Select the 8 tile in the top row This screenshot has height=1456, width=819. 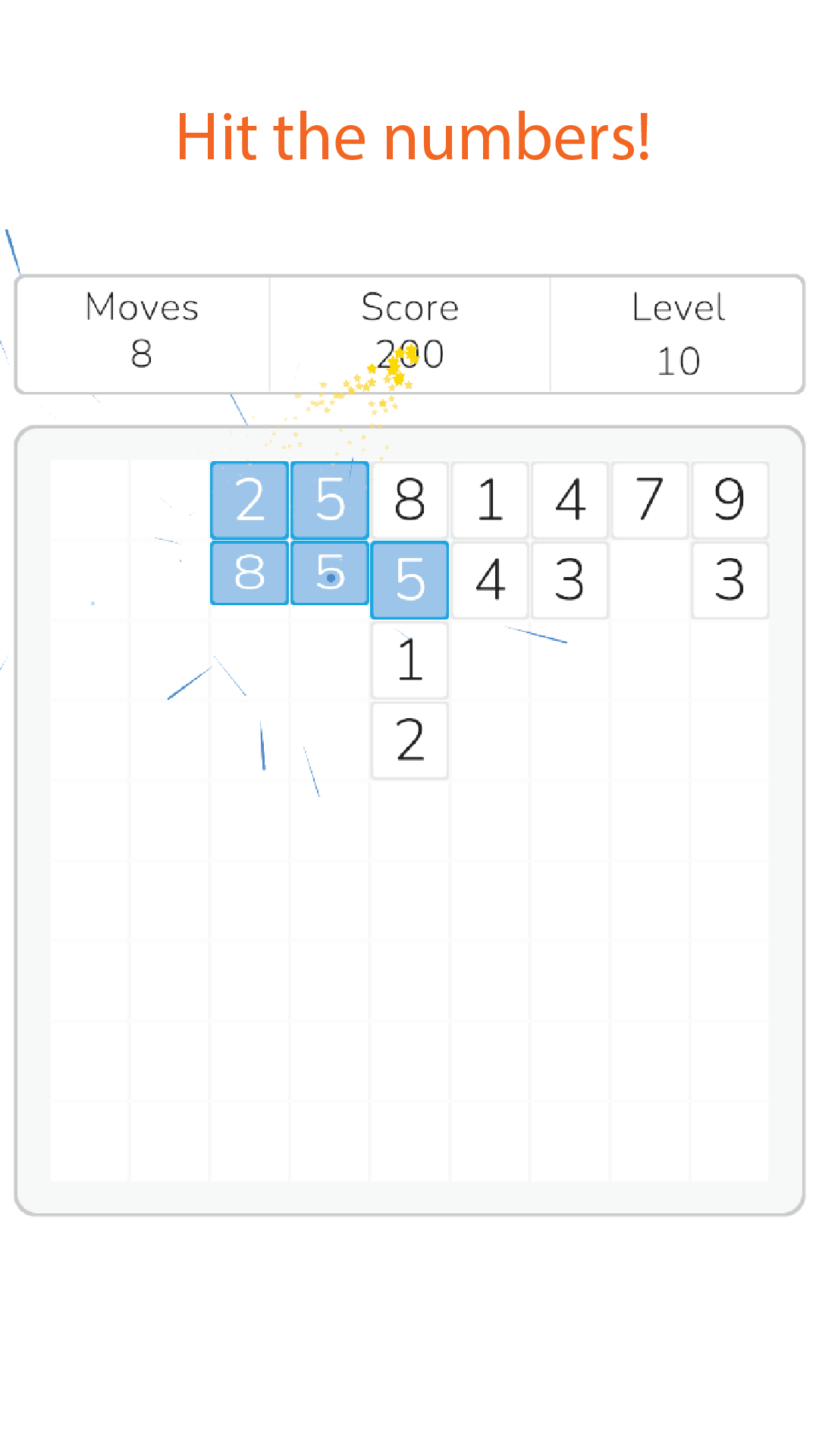pos(409,500)
